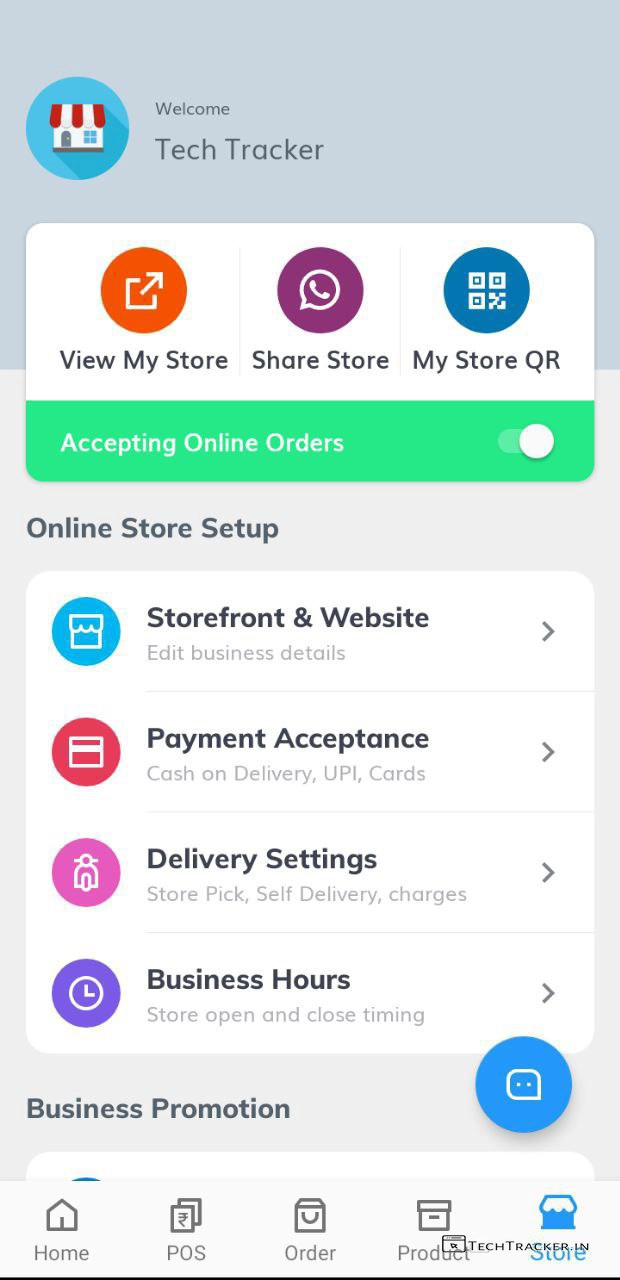620x1280 pixels.
Task: Share store via WhatsApp
Action: point(320,310)
